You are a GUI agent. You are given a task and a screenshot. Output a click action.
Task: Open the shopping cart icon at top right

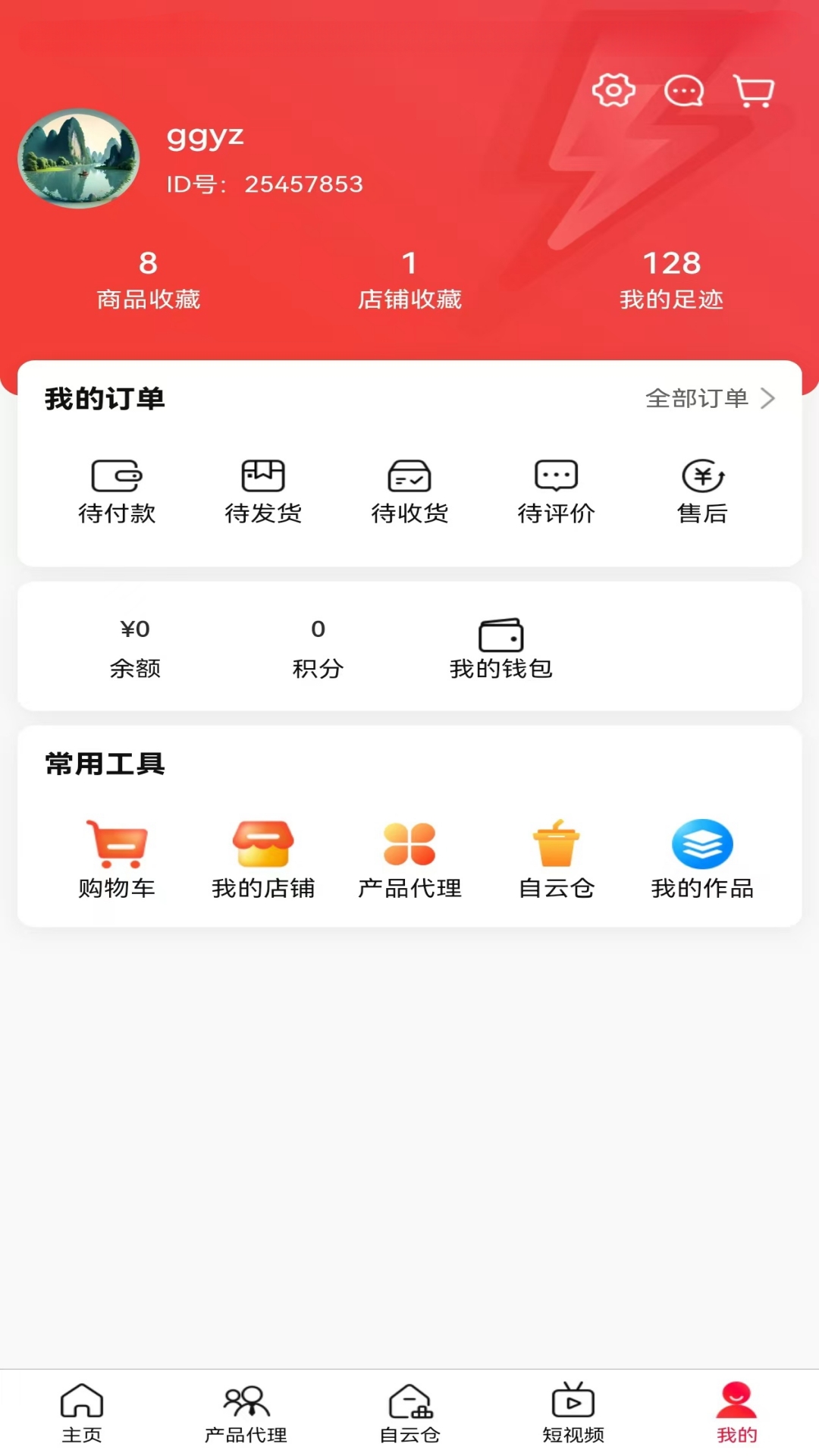click(x=752, y=90)
